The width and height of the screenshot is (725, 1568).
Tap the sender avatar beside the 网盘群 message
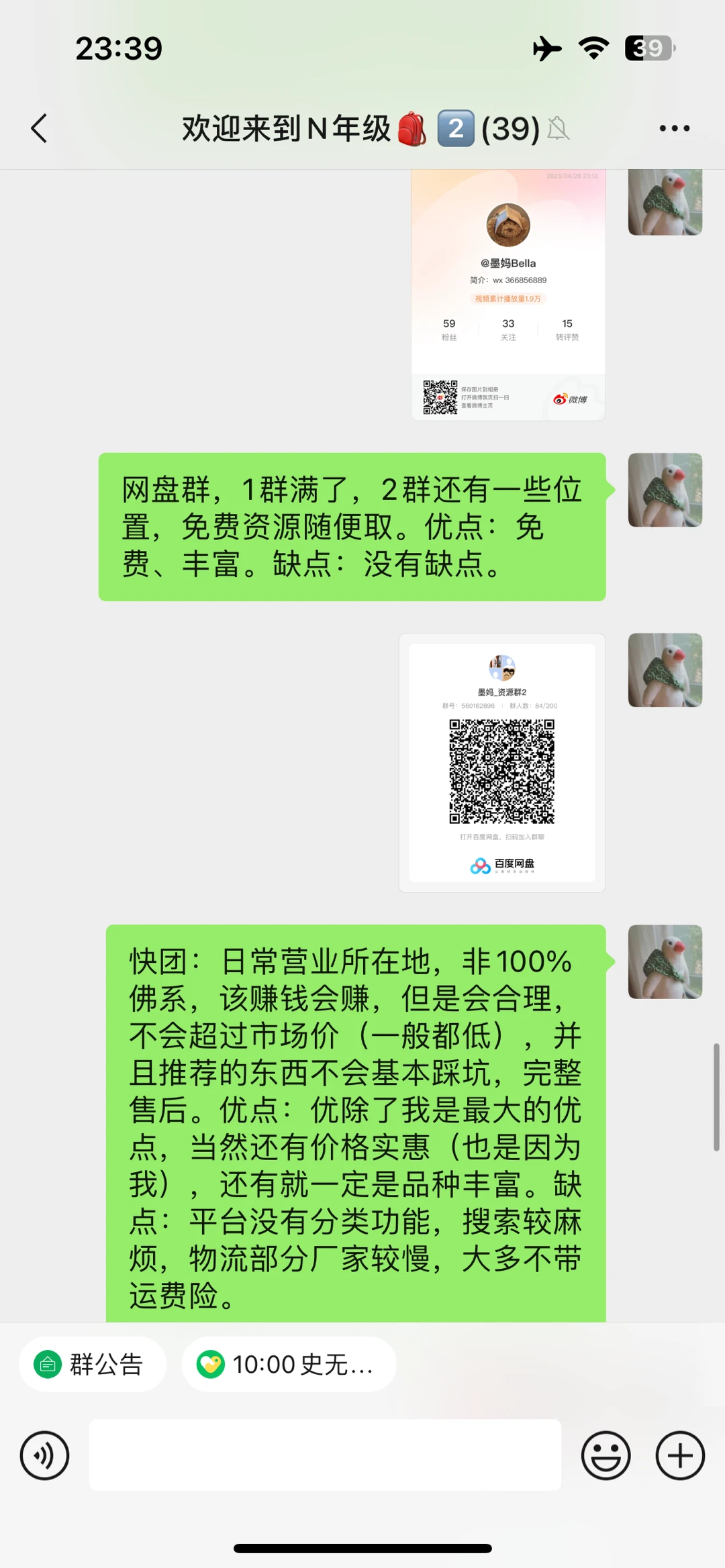665,490
